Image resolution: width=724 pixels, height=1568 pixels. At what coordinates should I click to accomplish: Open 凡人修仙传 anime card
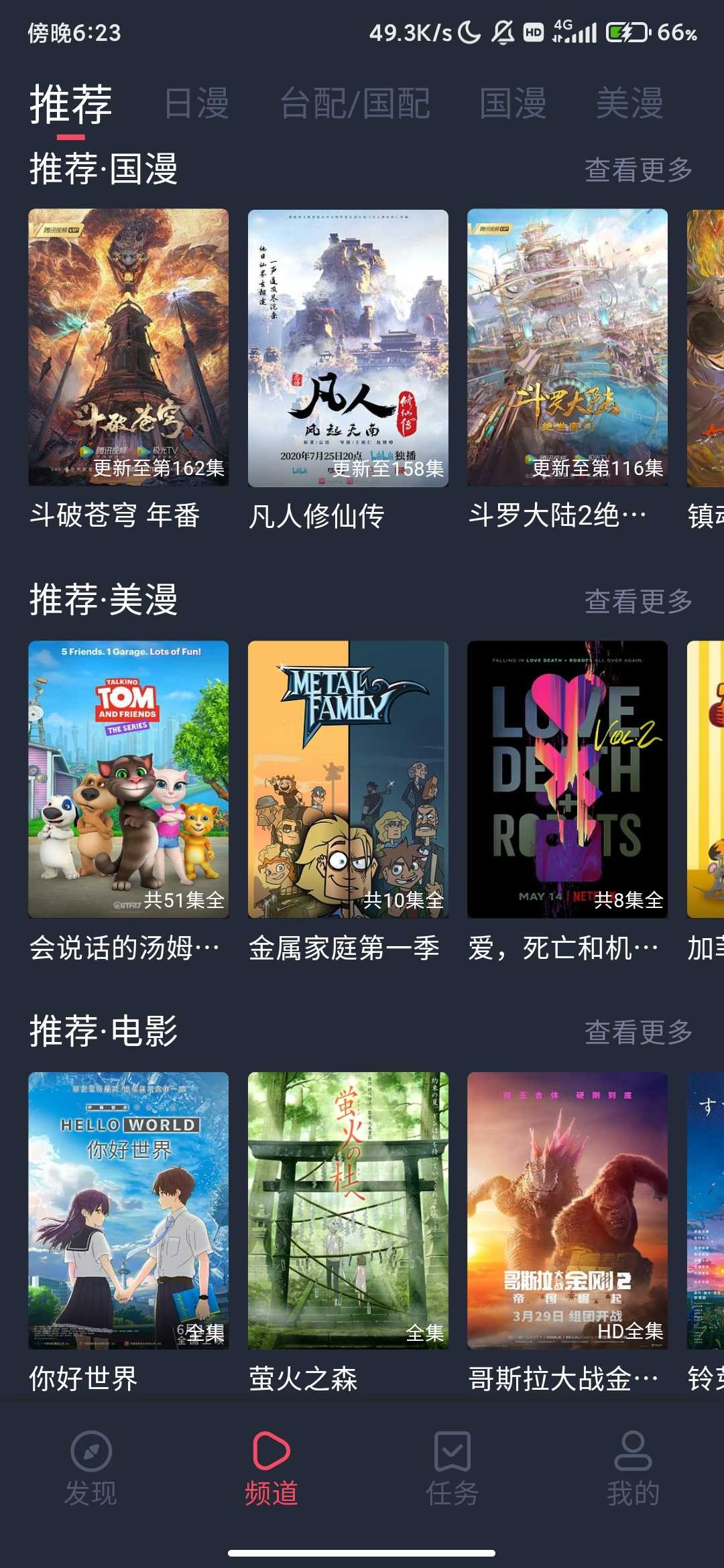pos(348,348)
